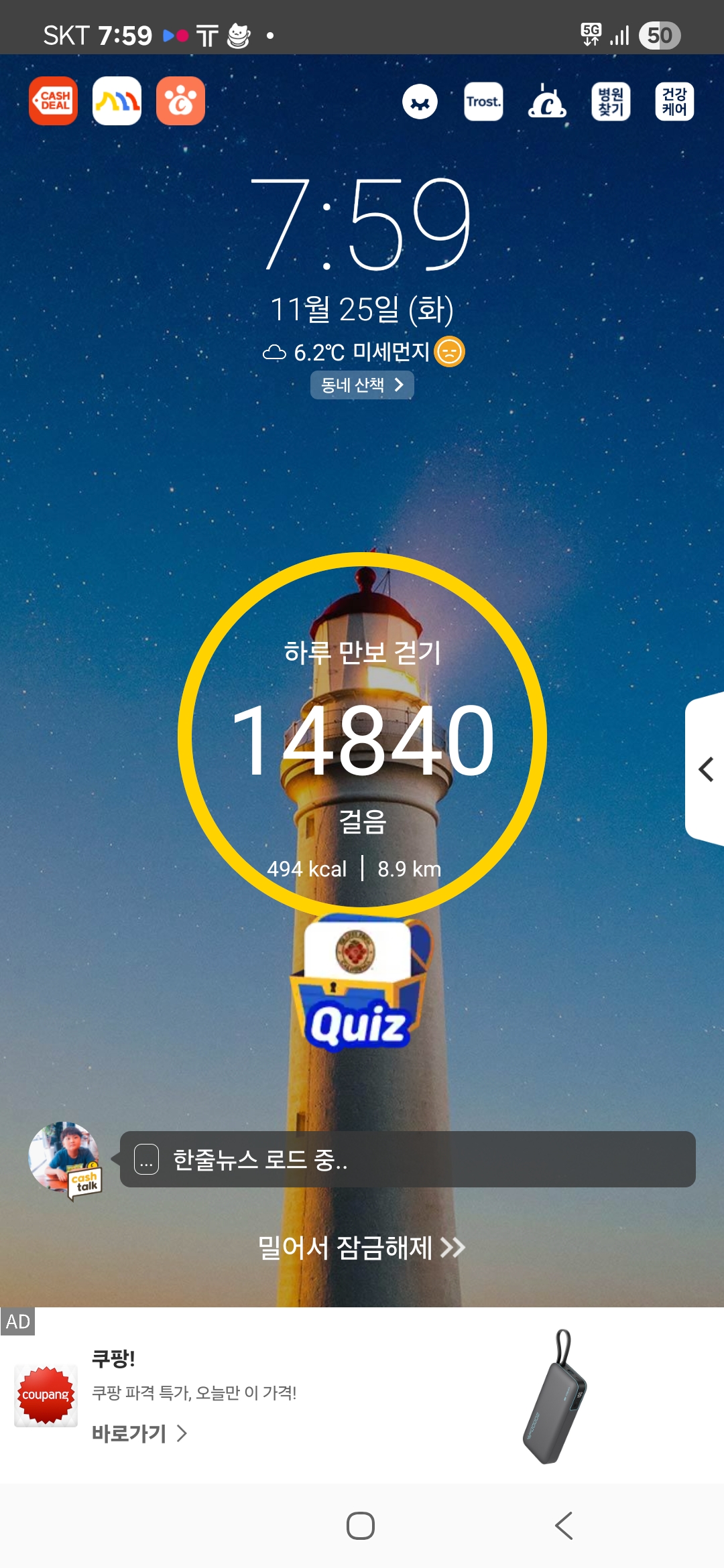The height and width of the screenshot is (1568, 724).
Task: Tap the 동네 산책 chip
Action: tap(362, 385)
